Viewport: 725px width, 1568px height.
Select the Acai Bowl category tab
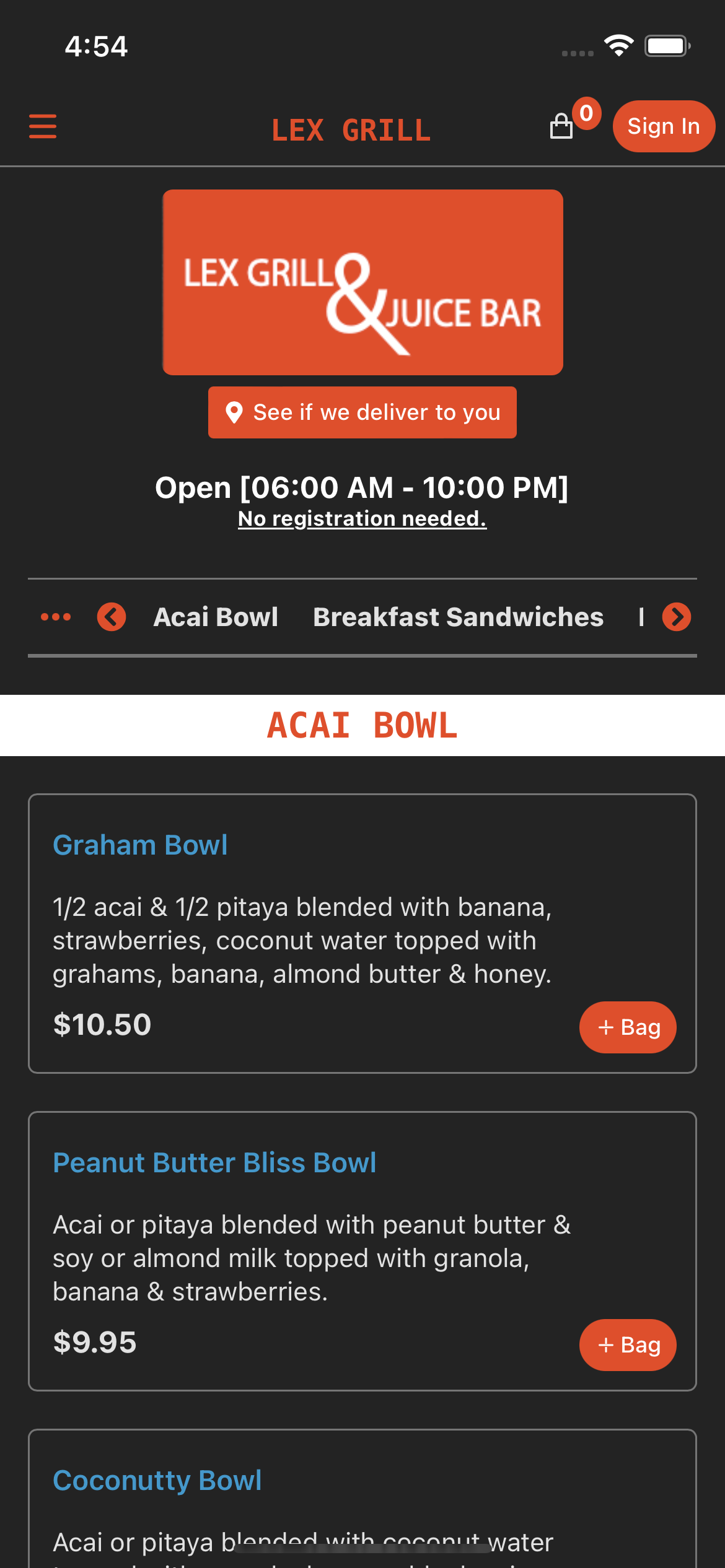(216, 617)
